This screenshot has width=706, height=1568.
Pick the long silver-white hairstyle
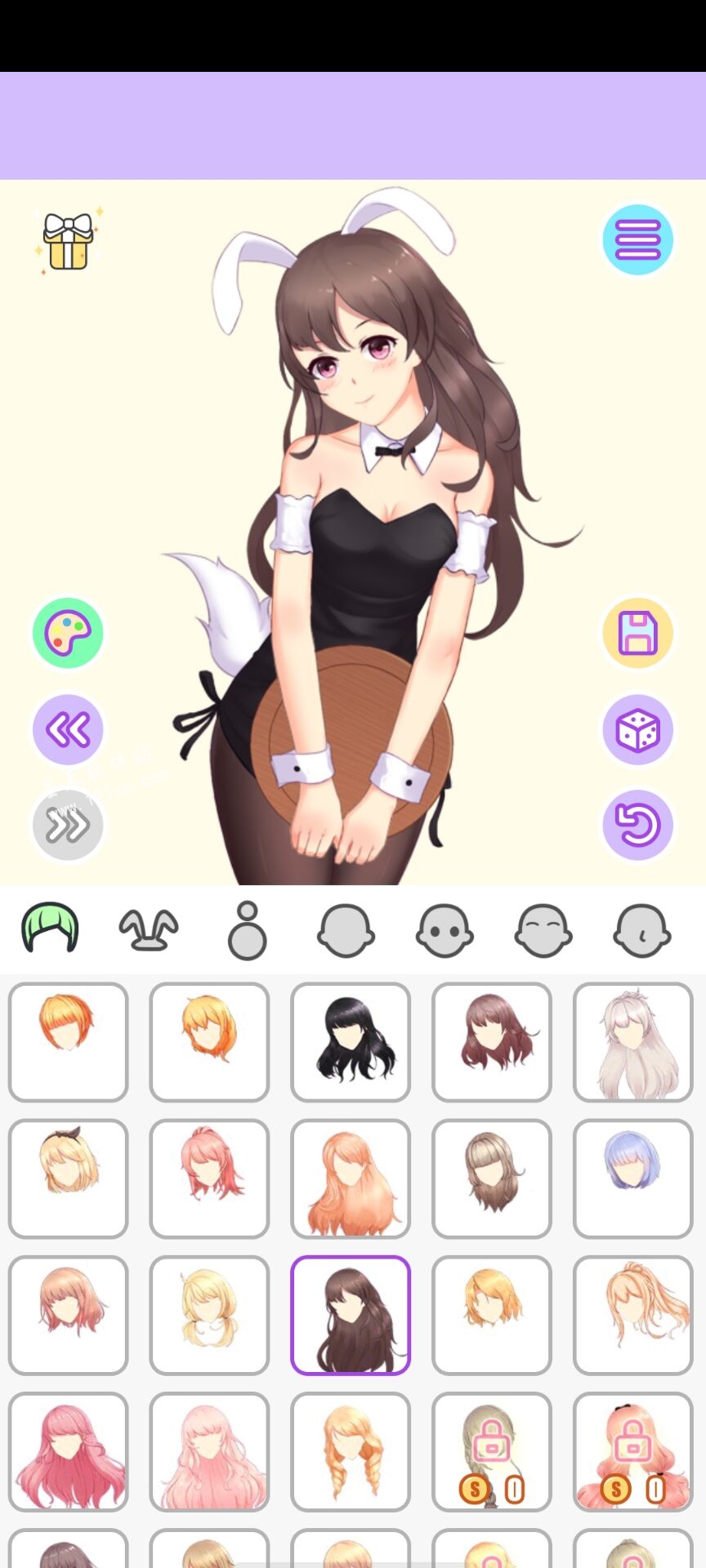point(632,1042)
